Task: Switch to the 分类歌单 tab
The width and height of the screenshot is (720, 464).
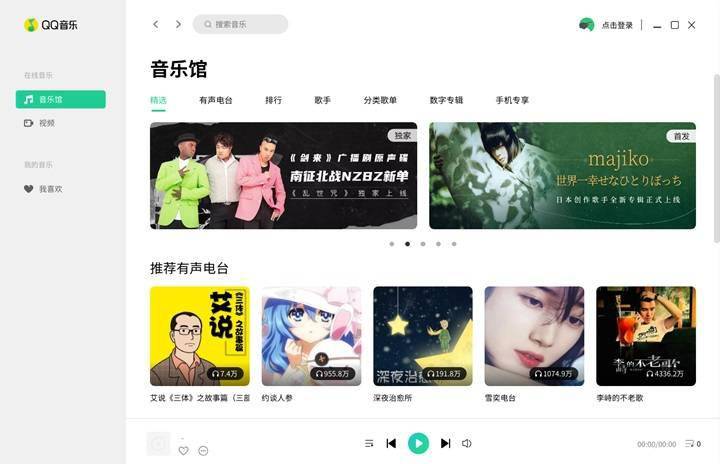Action: [380, 100]
